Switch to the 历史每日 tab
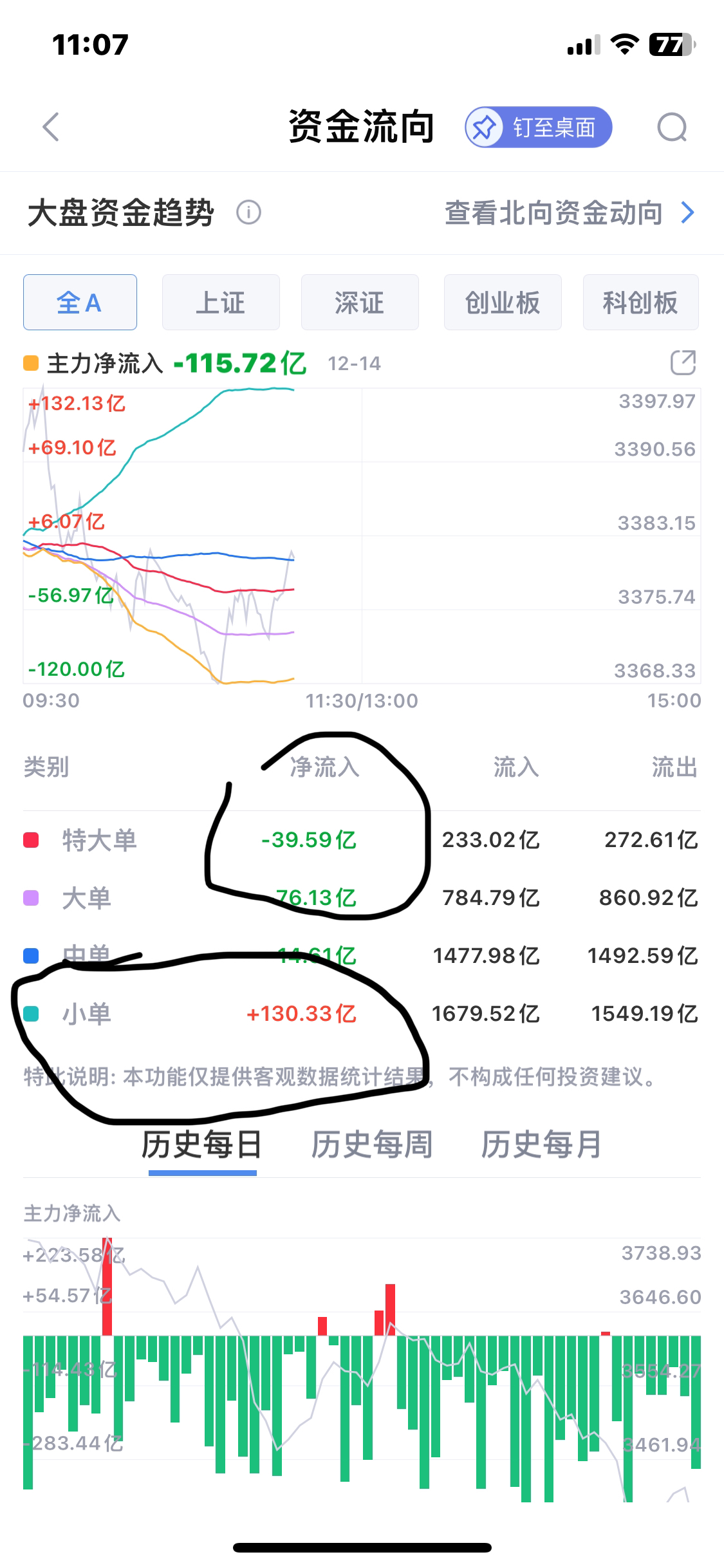The height and width of the screenshot is (1568, 724). pos(202,1144)
